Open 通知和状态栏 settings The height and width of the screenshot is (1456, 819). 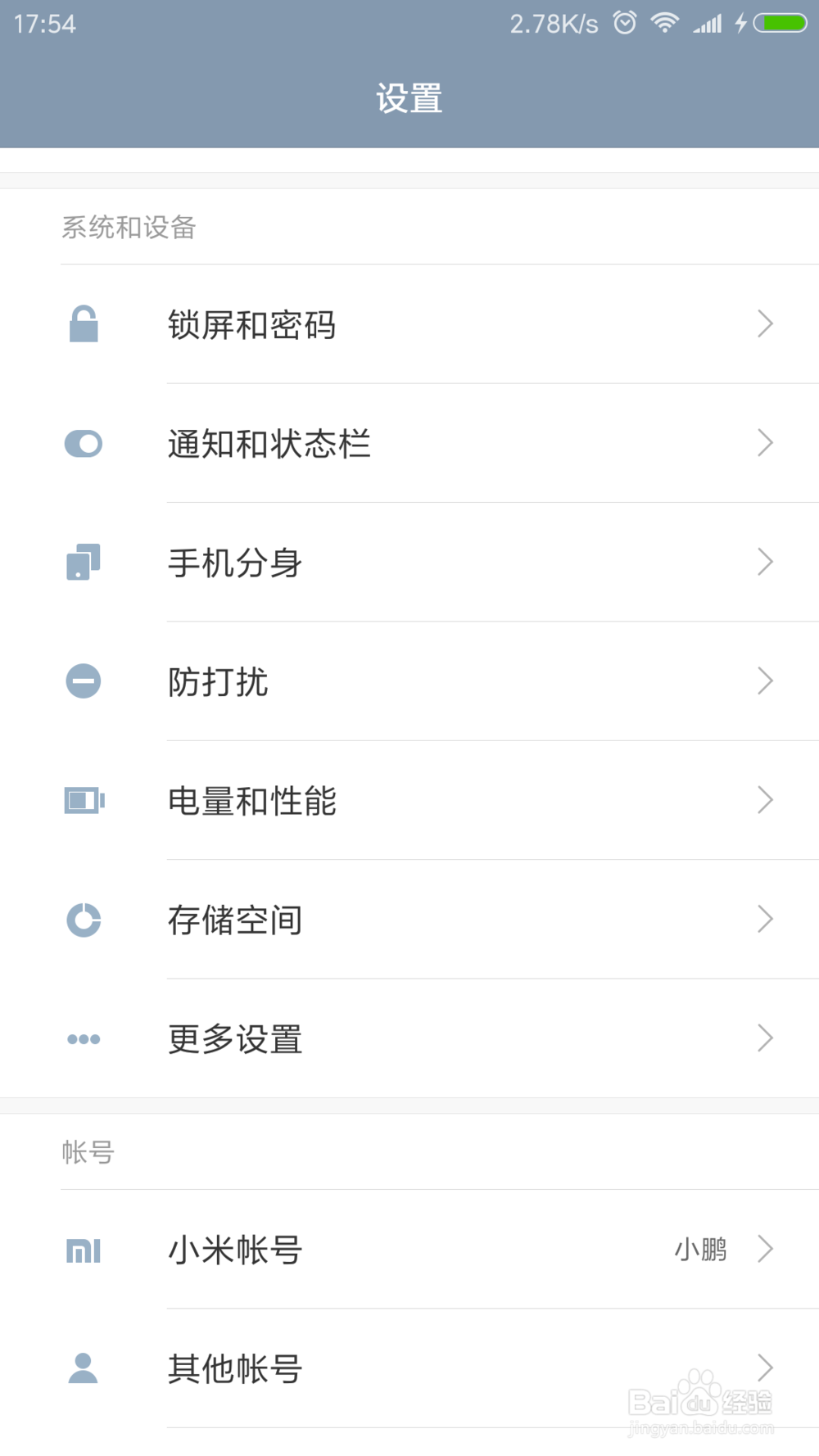click(409, 443)
